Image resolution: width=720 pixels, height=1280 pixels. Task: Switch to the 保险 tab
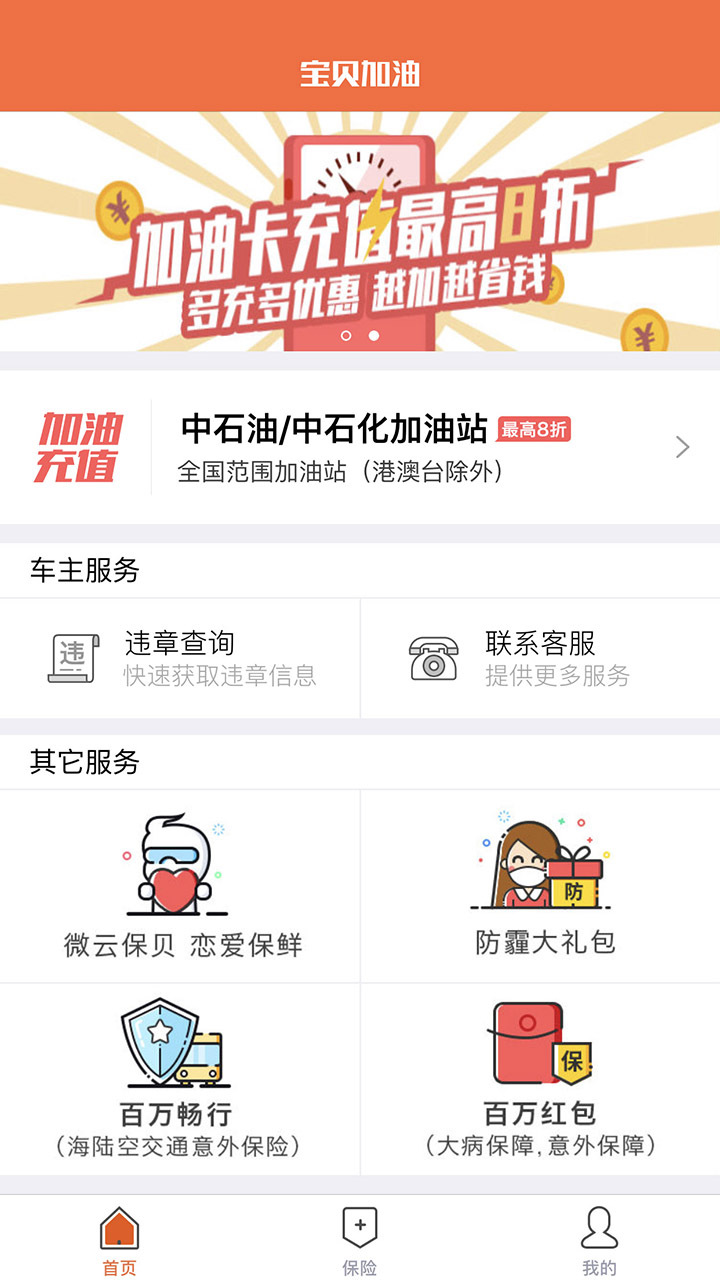tap(360, 1240)
